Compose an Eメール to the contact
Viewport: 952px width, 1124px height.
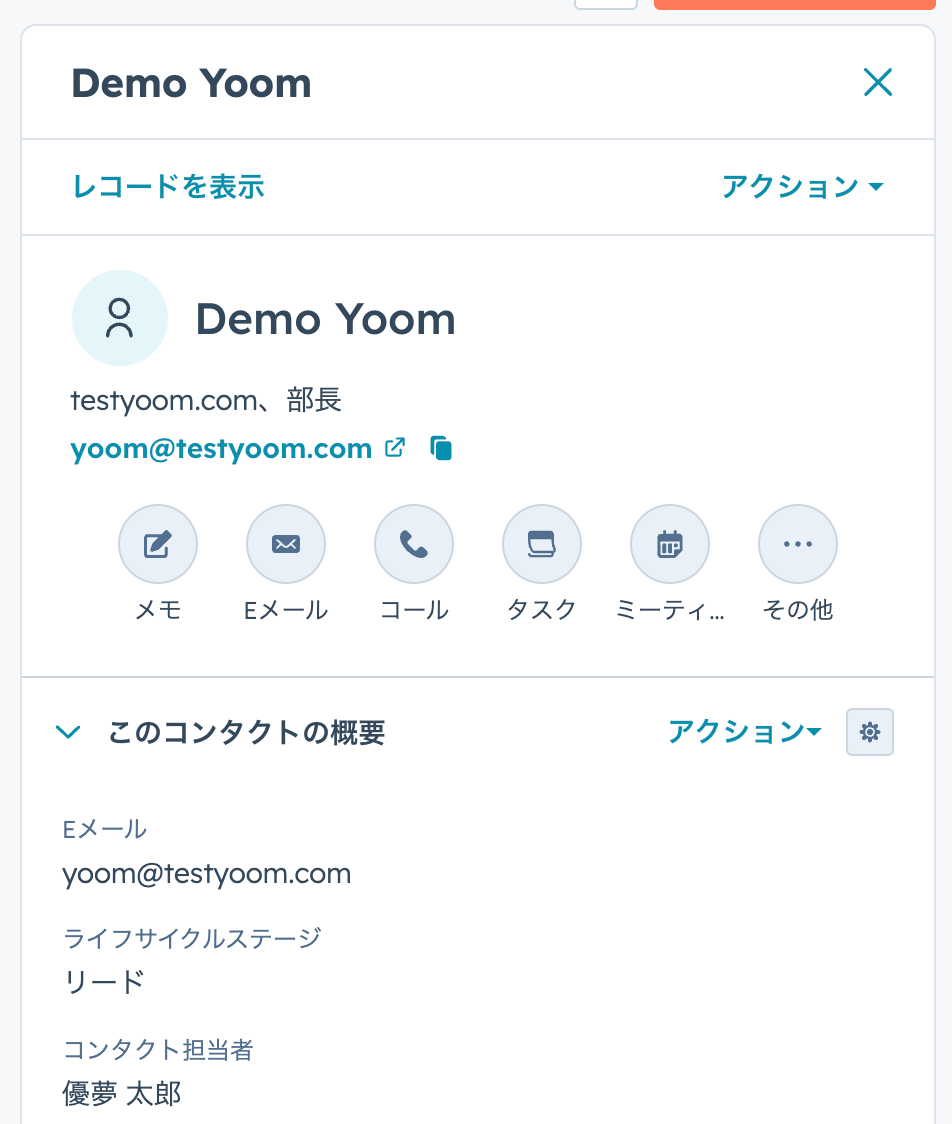(286, 544)
